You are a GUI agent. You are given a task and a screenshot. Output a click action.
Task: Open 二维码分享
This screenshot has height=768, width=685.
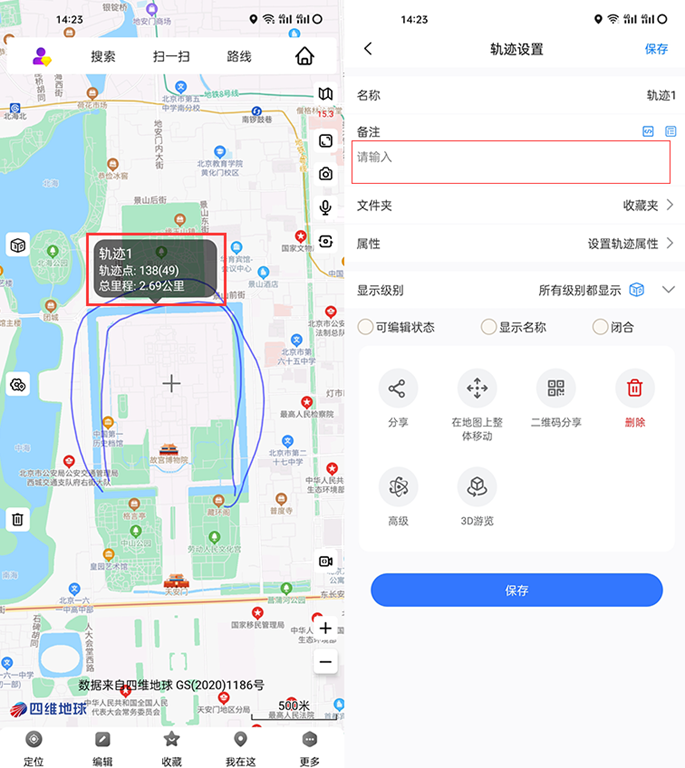(556, 389)
